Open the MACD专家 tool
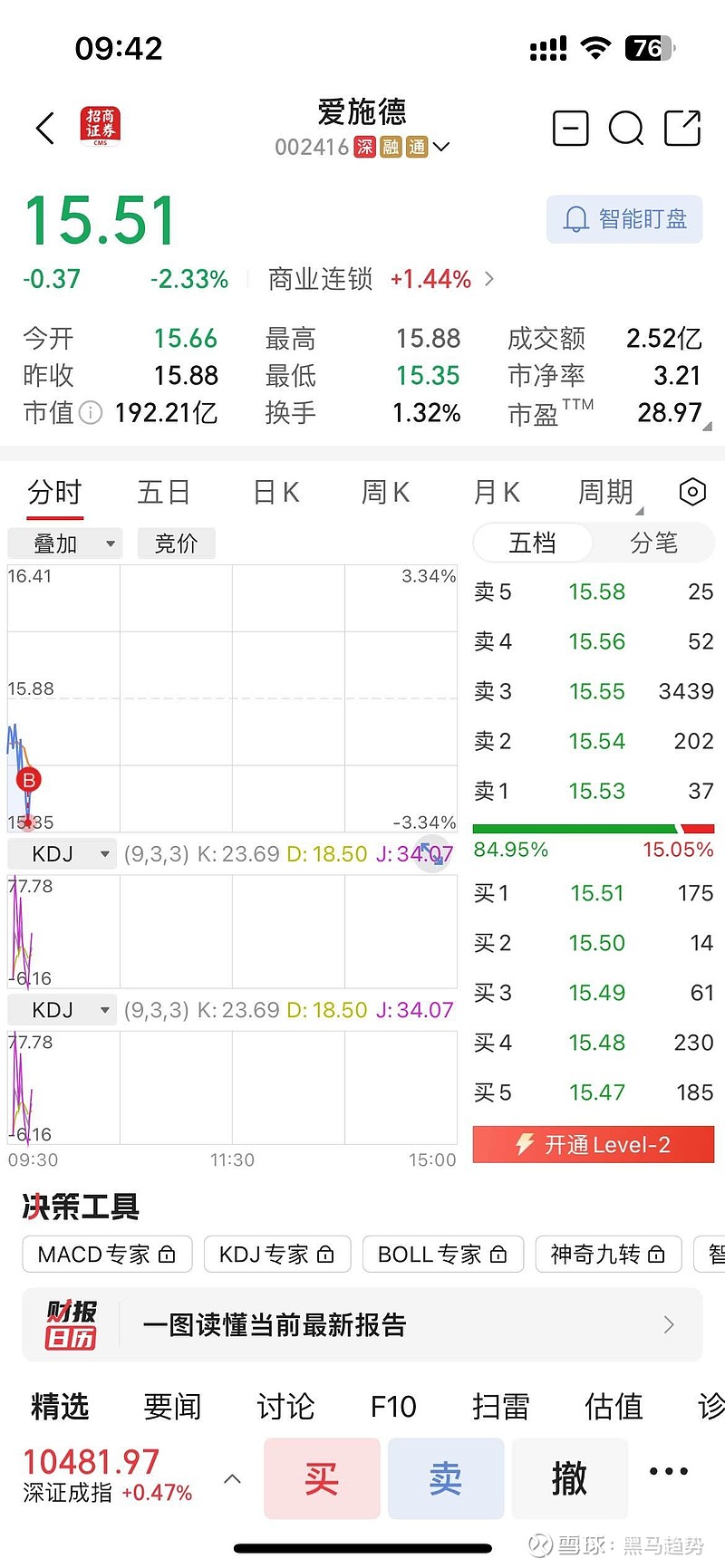This screenshot has height=1568, width=725. coord(107,1255)
